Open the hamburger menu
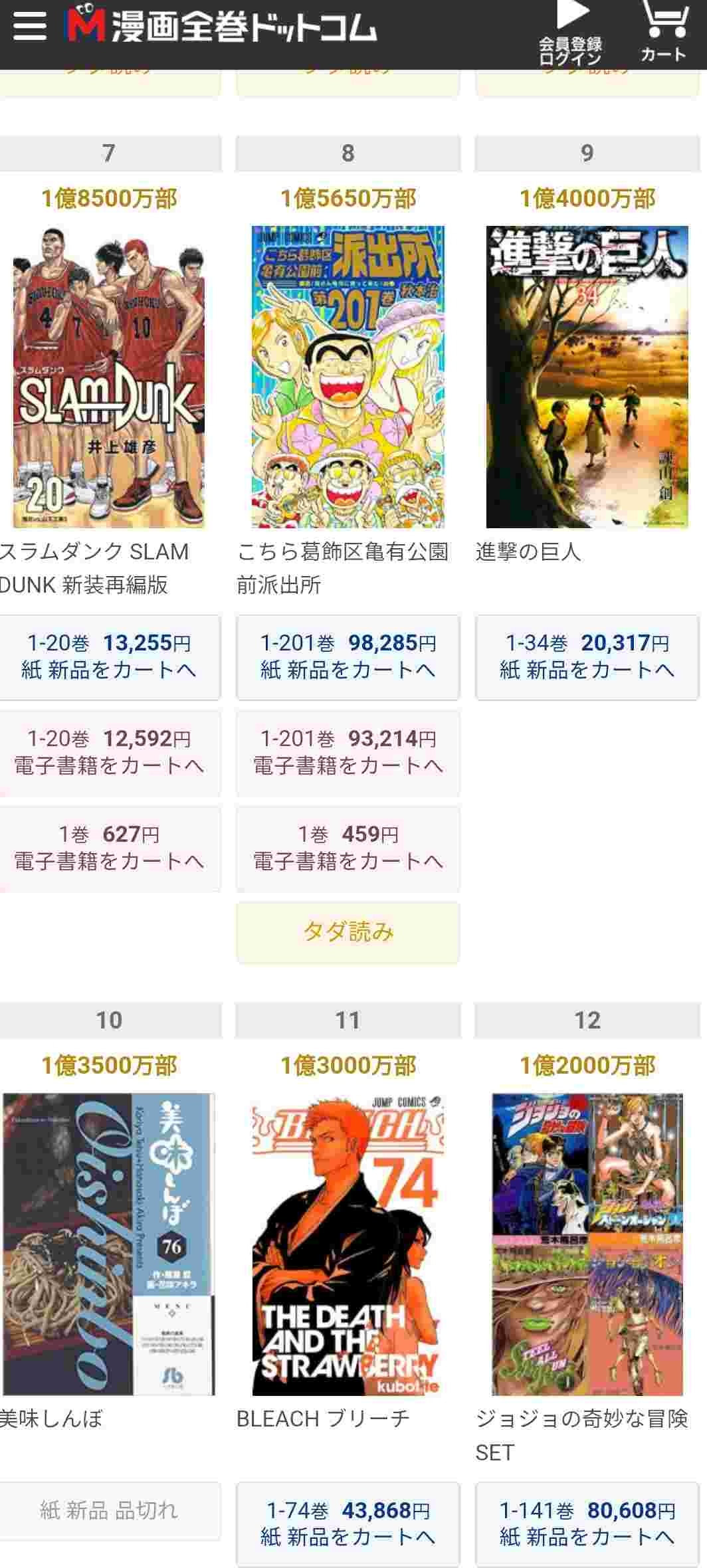The height and width of the screenshot is (1568, 707). pos(30,27)
